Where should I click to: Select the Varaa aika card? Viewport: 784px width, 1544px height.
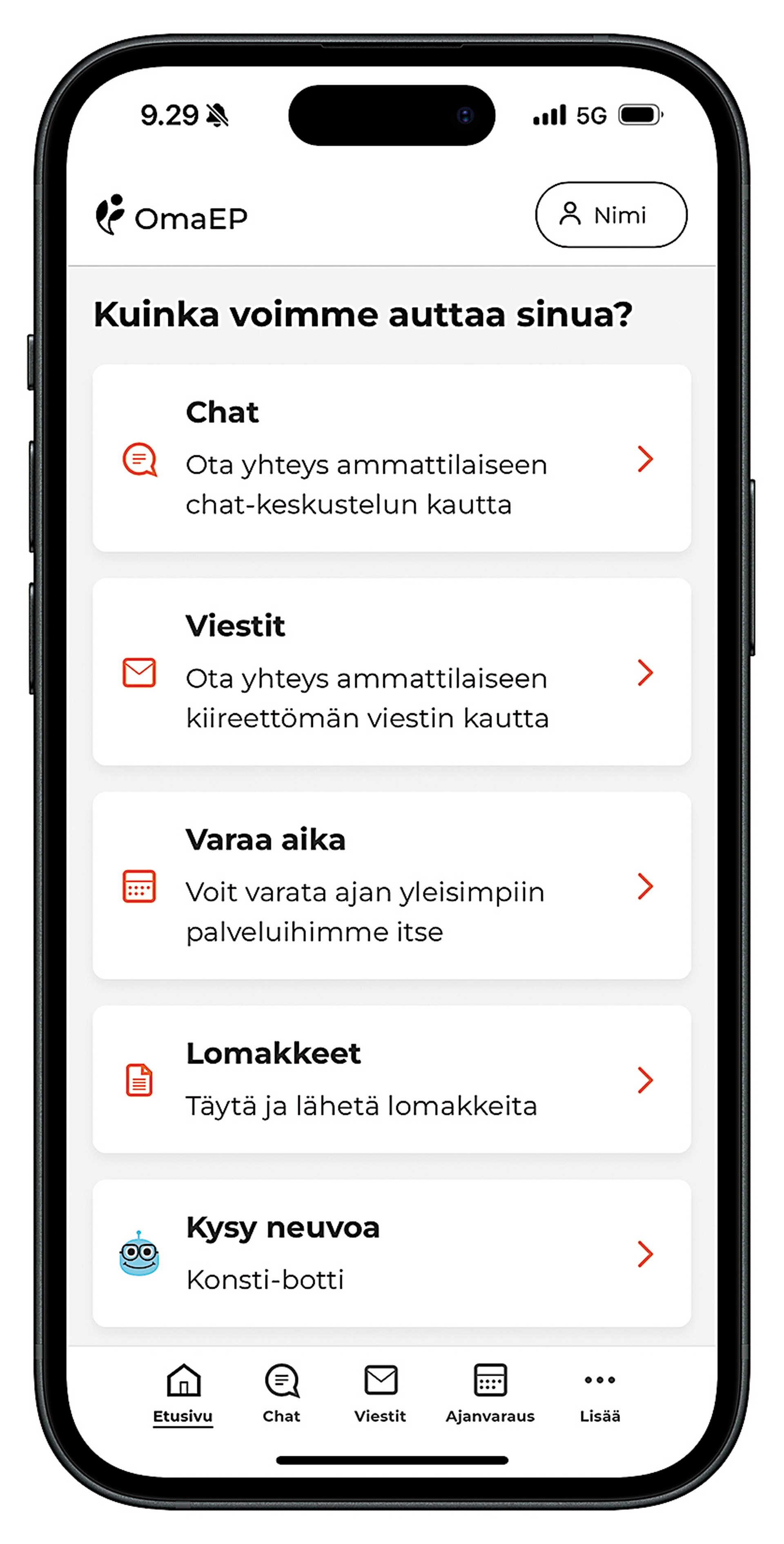pyautogui.click(x=392, y=885)
